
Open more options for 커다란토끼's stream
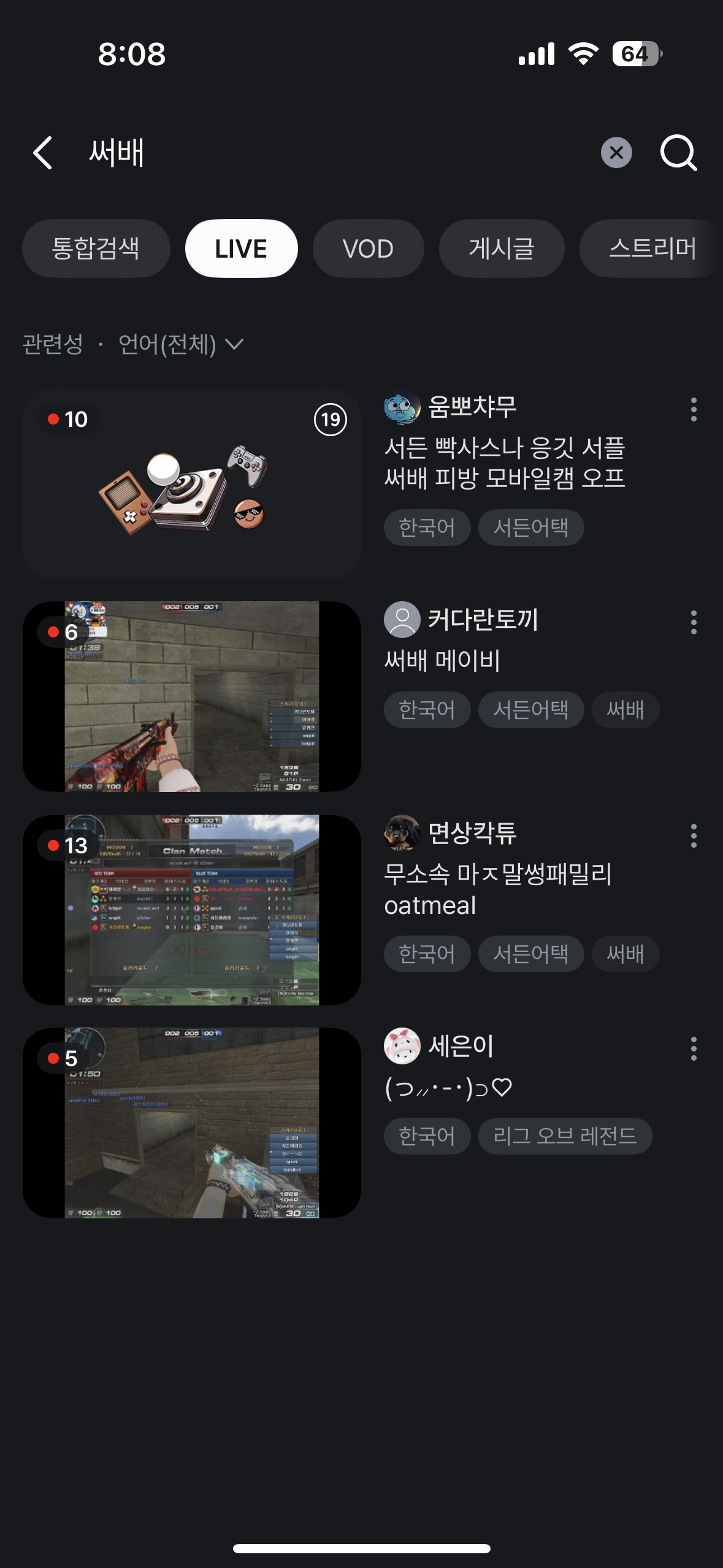pos(694,622)
